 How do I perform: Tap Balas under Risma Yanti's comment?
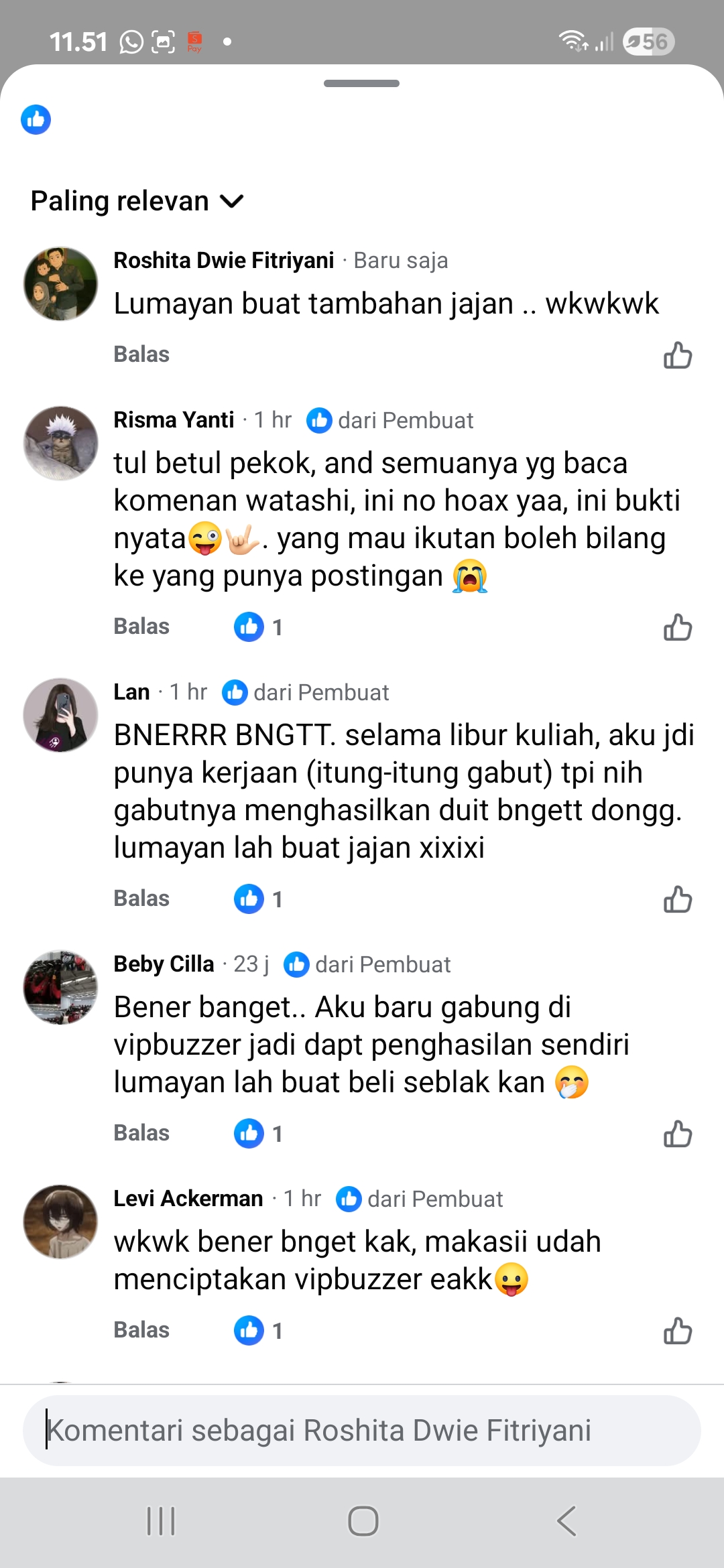point(141,627)
